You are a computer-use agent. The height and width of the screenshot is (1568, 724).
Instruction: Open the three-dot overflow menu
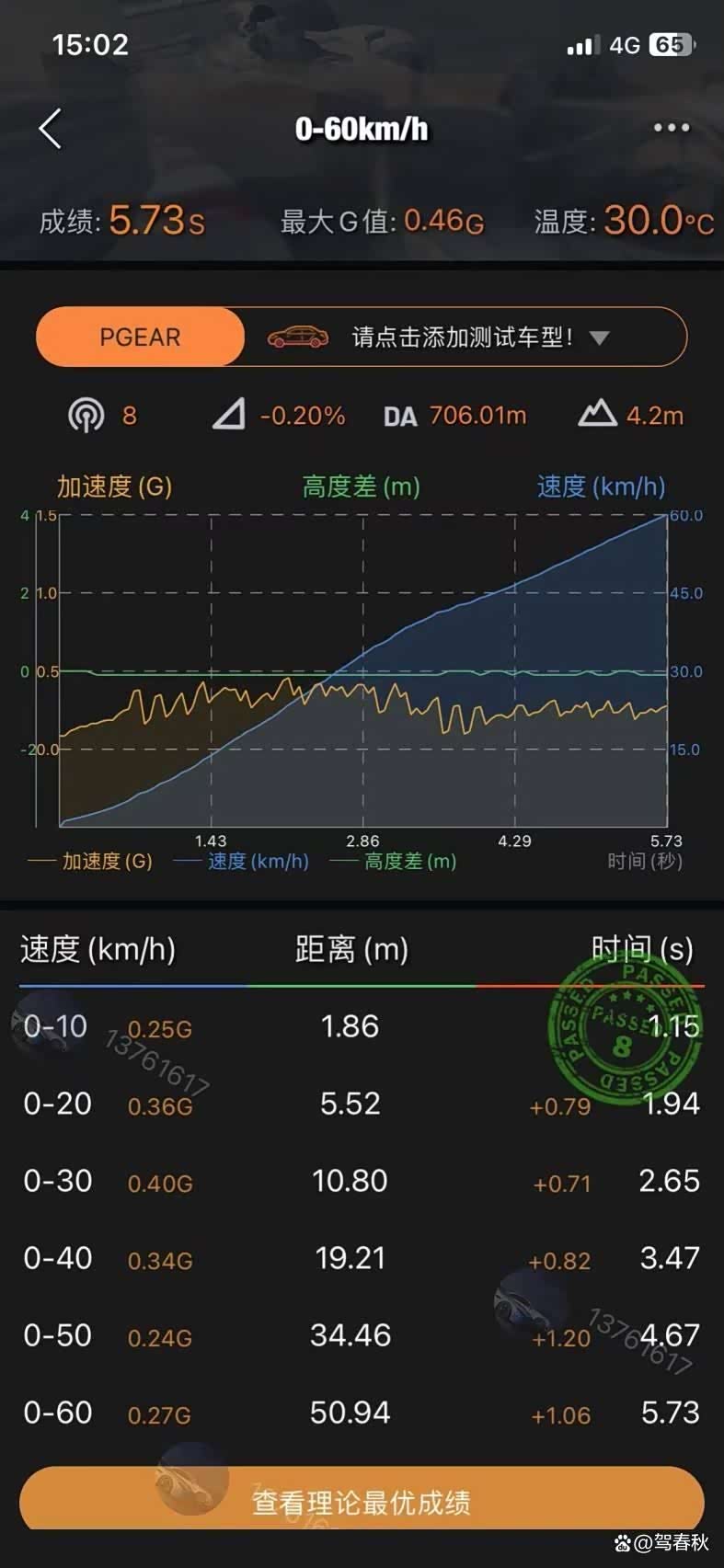(x=672, y=128)
